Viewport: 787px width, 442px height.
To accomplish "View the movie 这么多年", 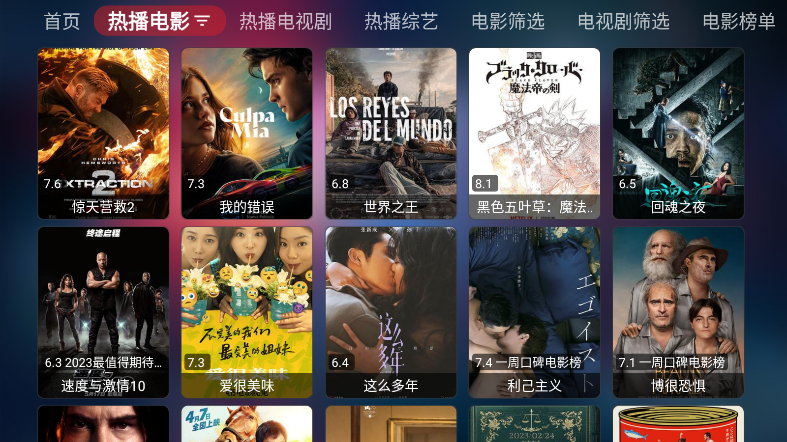I will click(x=391, y=312).
